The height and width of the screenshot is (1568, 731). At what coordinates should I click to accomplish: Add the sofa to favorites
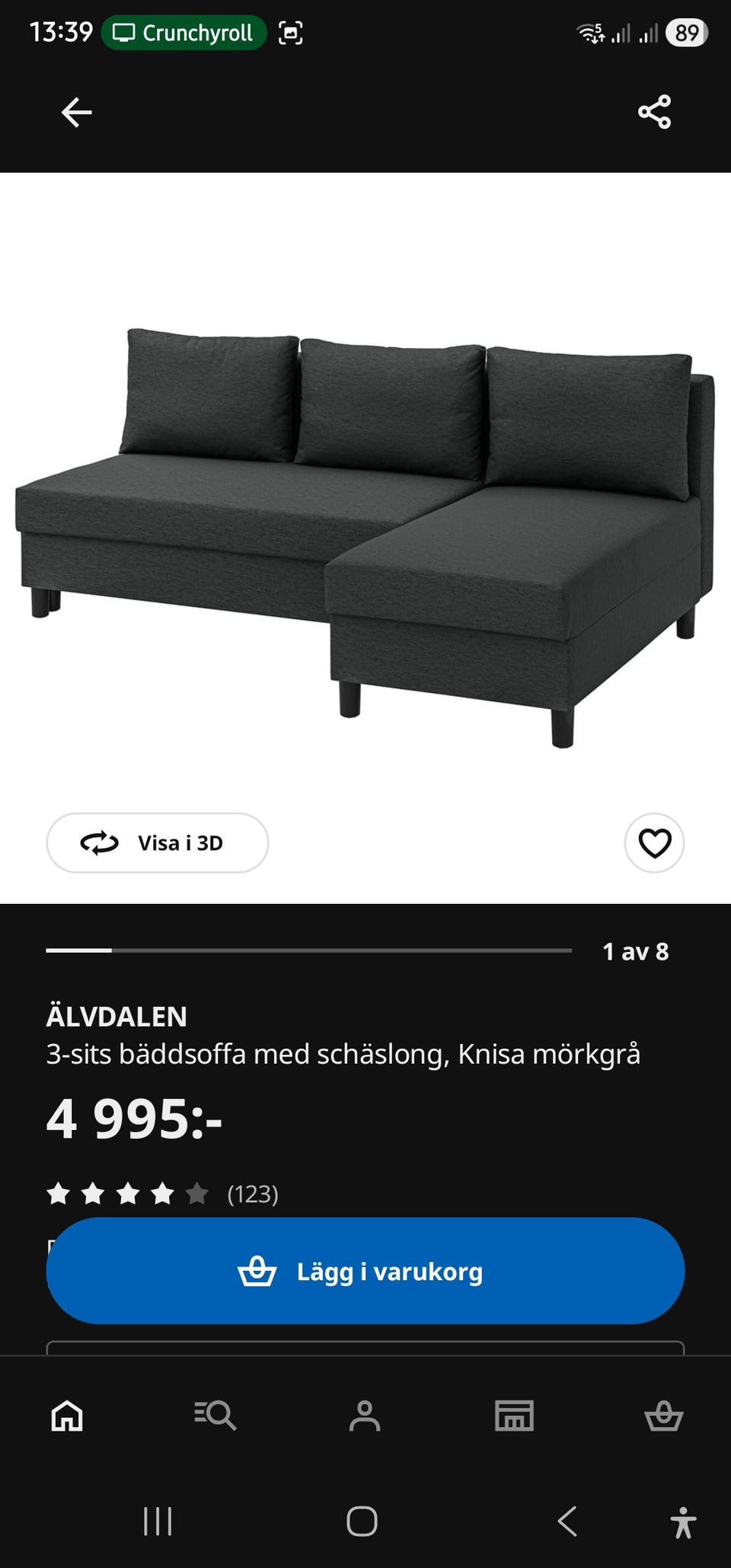(x=653, y=843)
